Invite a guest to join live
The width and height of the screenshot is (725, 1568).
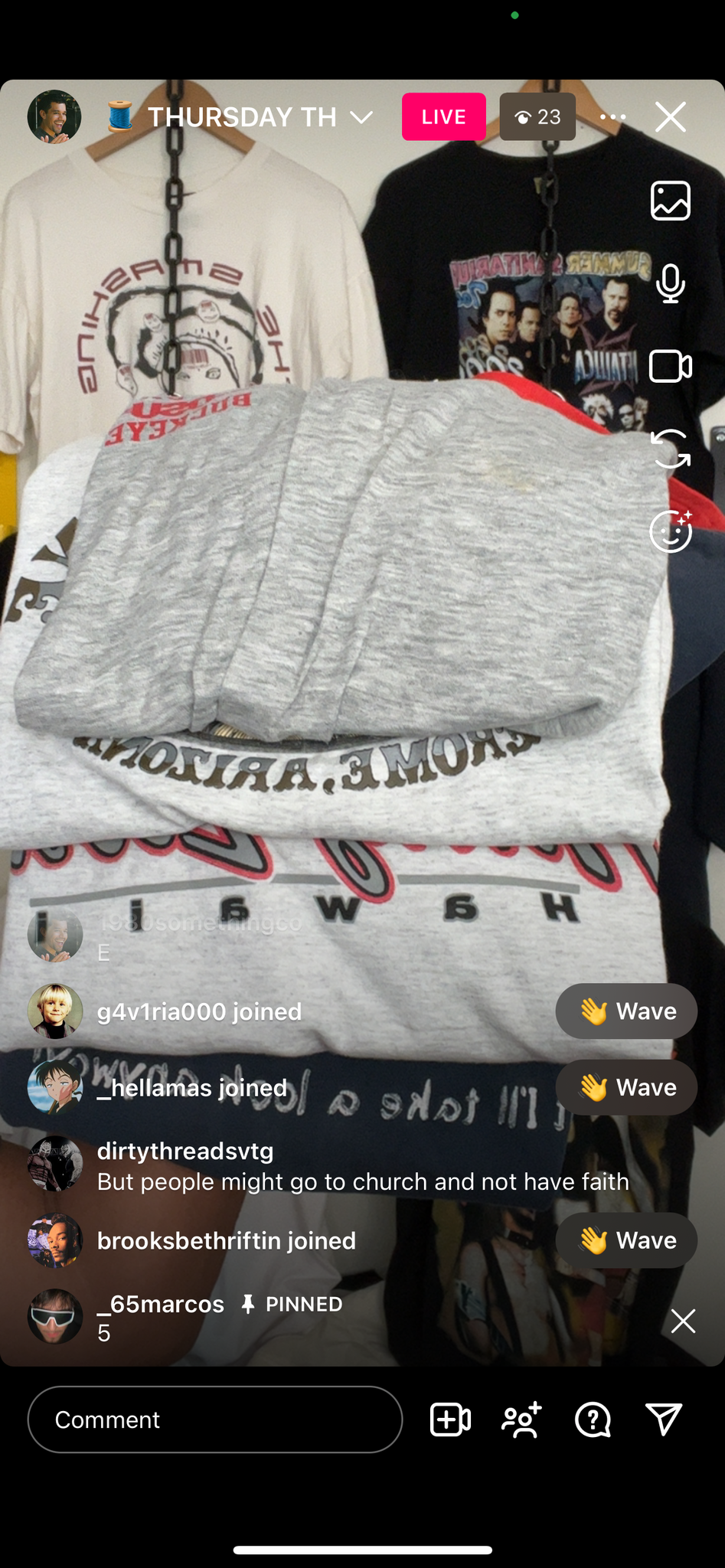click(521, 1419)
